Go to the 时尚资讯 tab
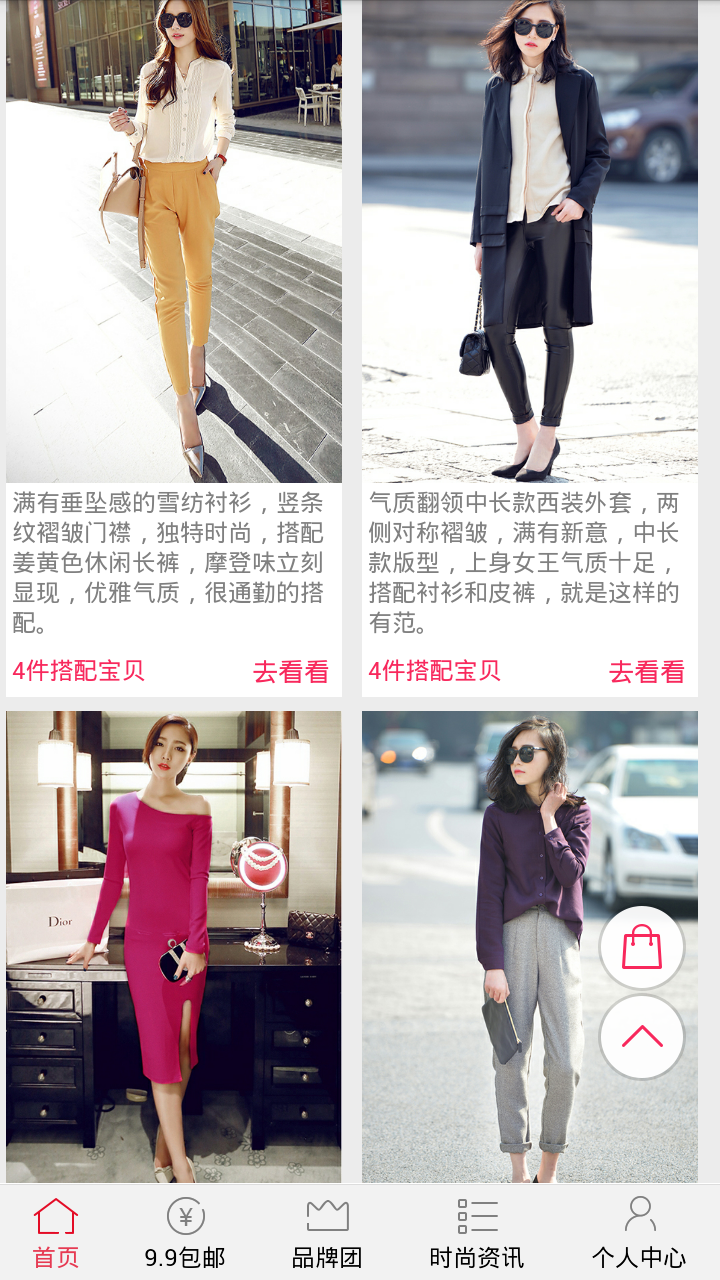The height and width of the screenshot is (1280, 720). [x=477, y=1234]
